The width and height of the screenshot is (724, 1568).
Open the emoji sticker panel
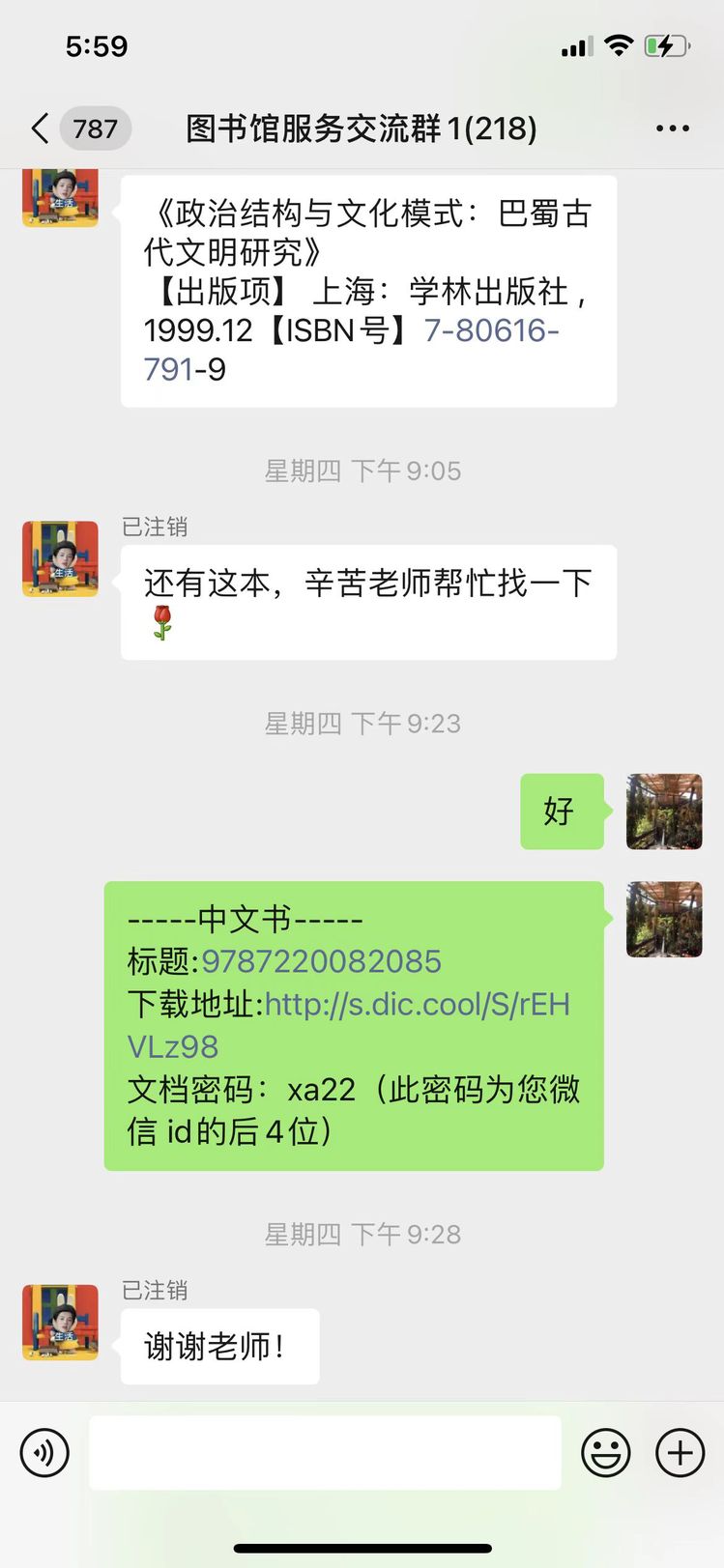pos(606,1452)
